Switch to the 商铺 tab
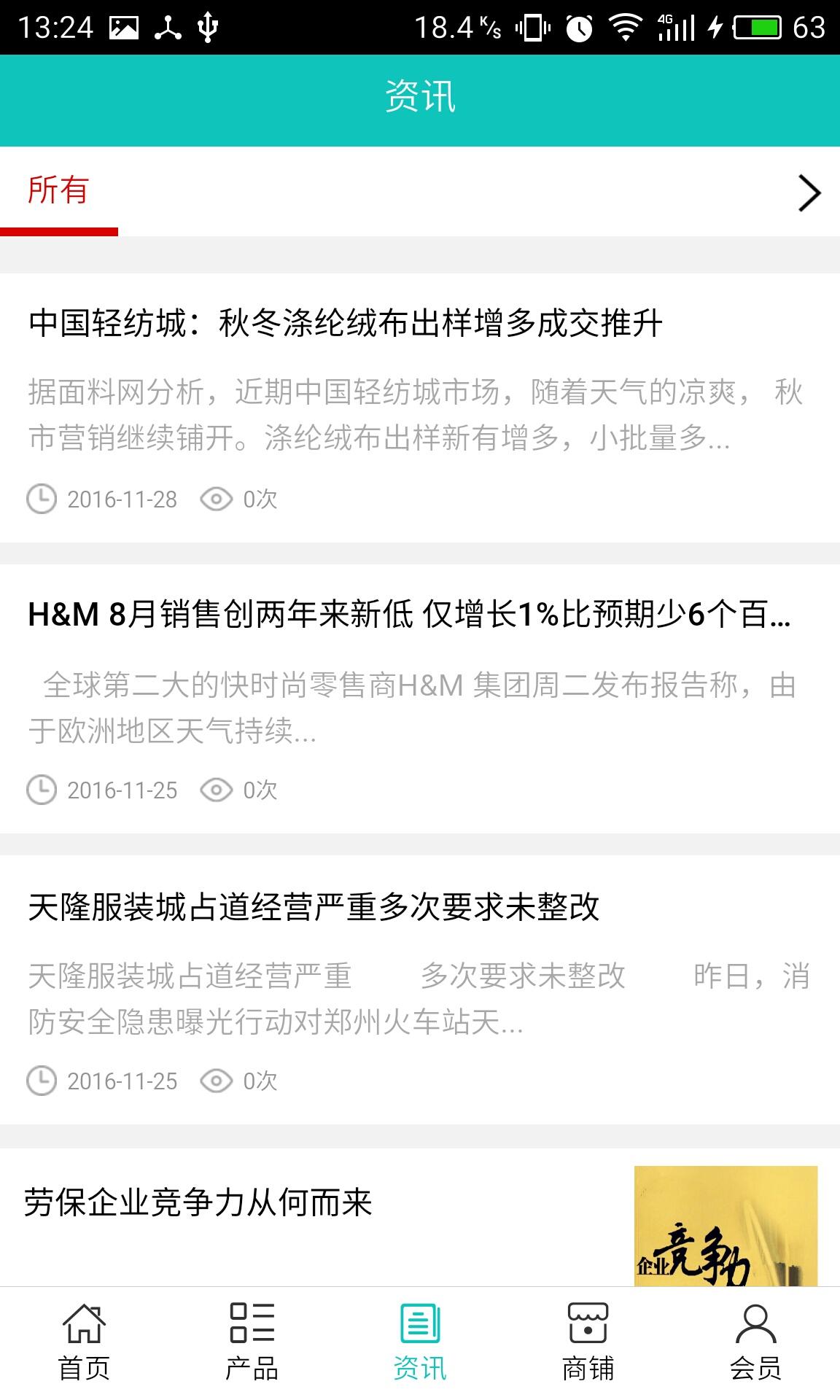The width and height of the screenshot is (840, 1400). click(x=588, y=1342)
